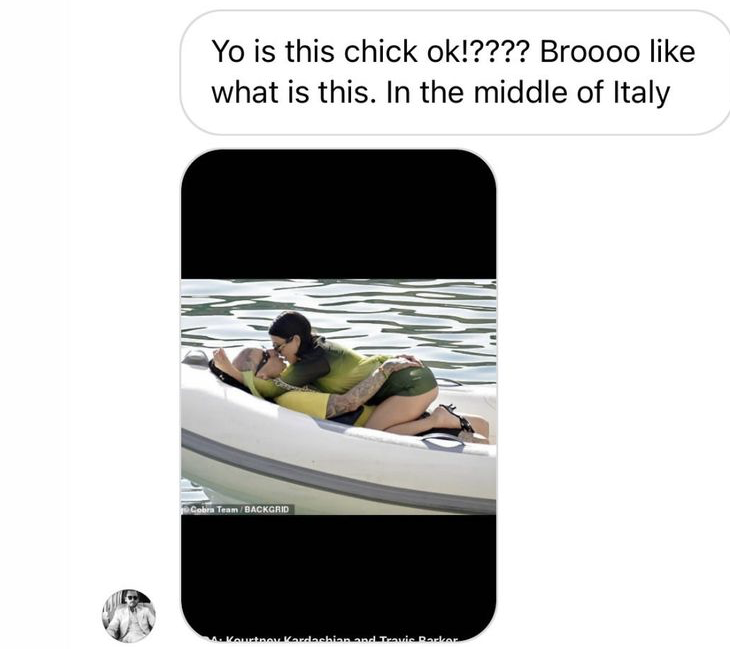
Task: Open the sender's profile picture avatar
Action: pyautogui.click(x=129, y=615)
